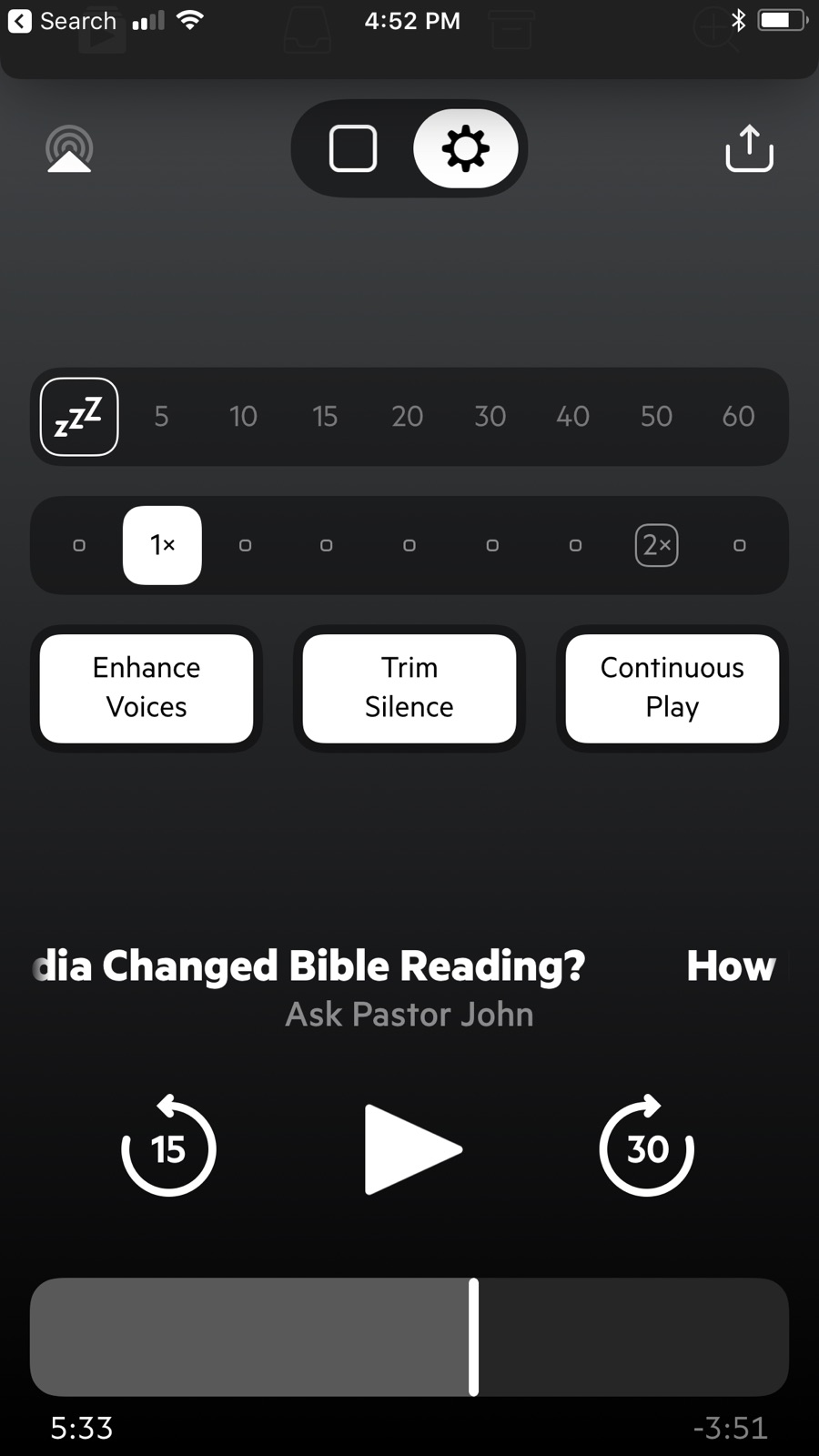Toggle Enhance Voices
This screenshot has width=819, height=1456.
pos(147,688)
